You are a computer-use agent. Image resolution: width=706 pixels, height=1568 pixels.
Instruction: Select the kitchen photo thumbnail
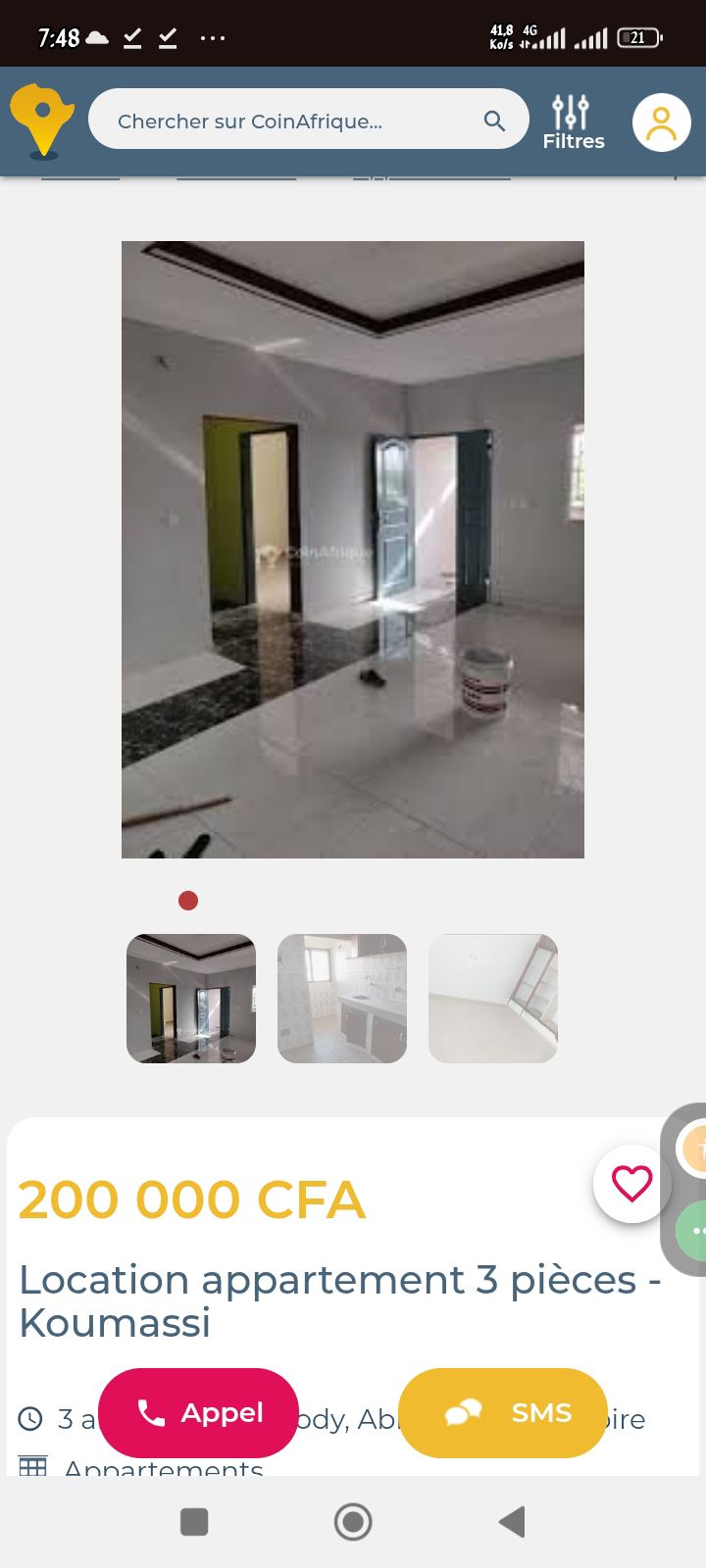[341, 998]
